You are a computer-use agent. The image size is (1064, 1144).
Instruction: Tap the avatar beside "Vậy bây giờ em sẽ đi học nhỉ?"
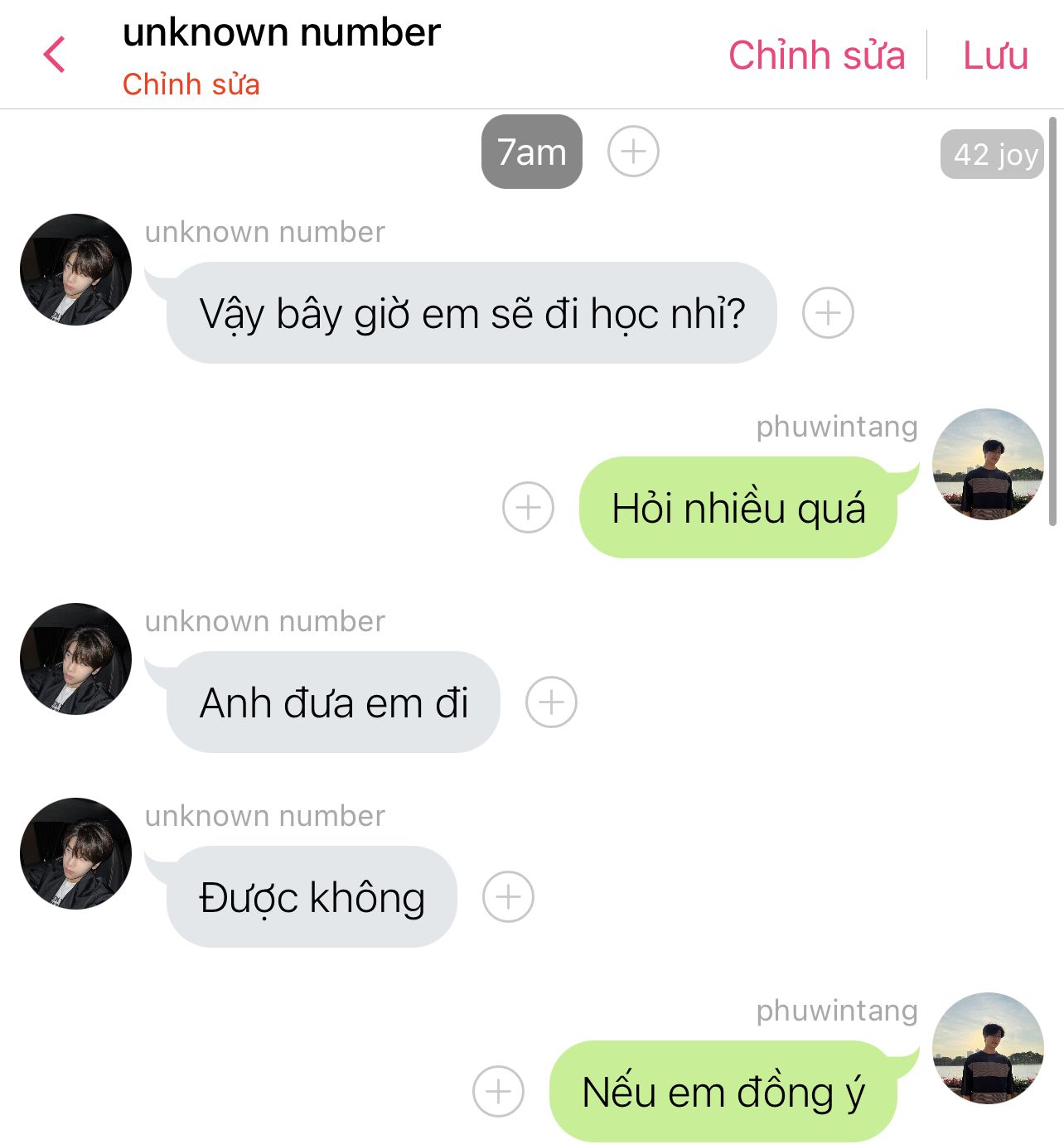pos(75,270)
